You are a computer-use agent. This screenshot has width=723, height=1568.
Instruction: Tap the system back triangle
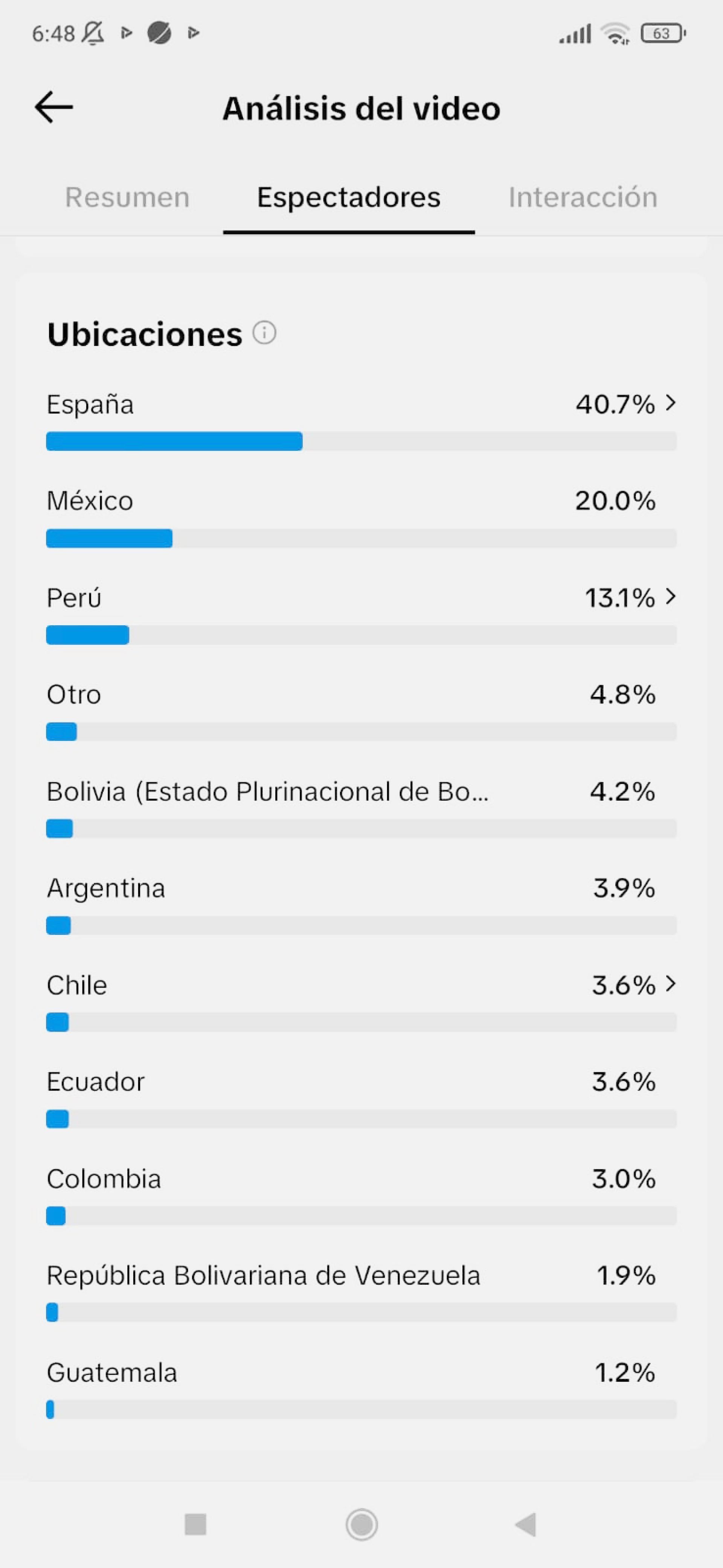point(525,1524)
